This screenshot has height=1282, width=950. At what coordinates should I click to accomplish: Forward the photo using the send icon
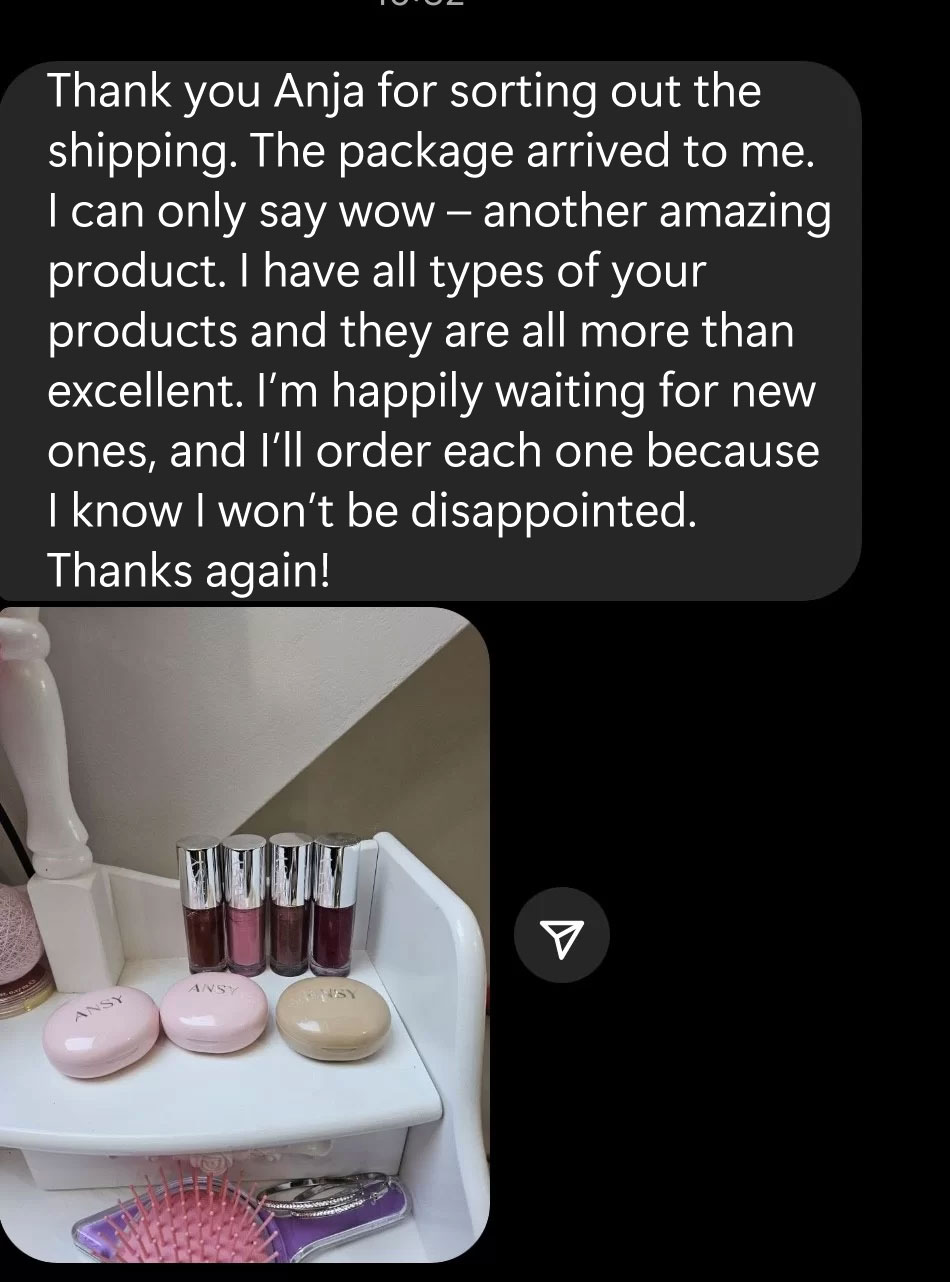coord(560,934)
